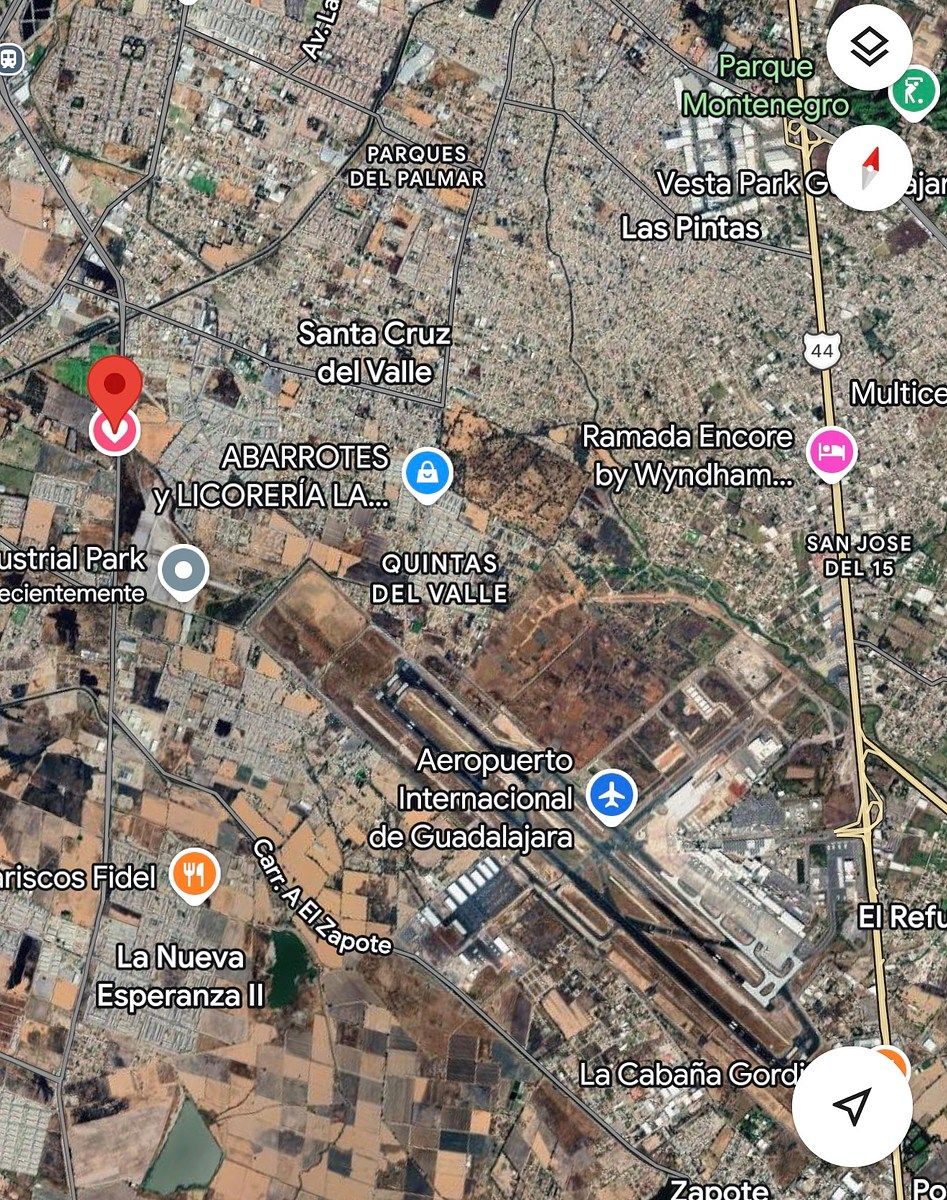Open Ramada Encore by Wyndham hotel marker
Viewport: 947px width, 1200px height.
[x=832, y=452]
